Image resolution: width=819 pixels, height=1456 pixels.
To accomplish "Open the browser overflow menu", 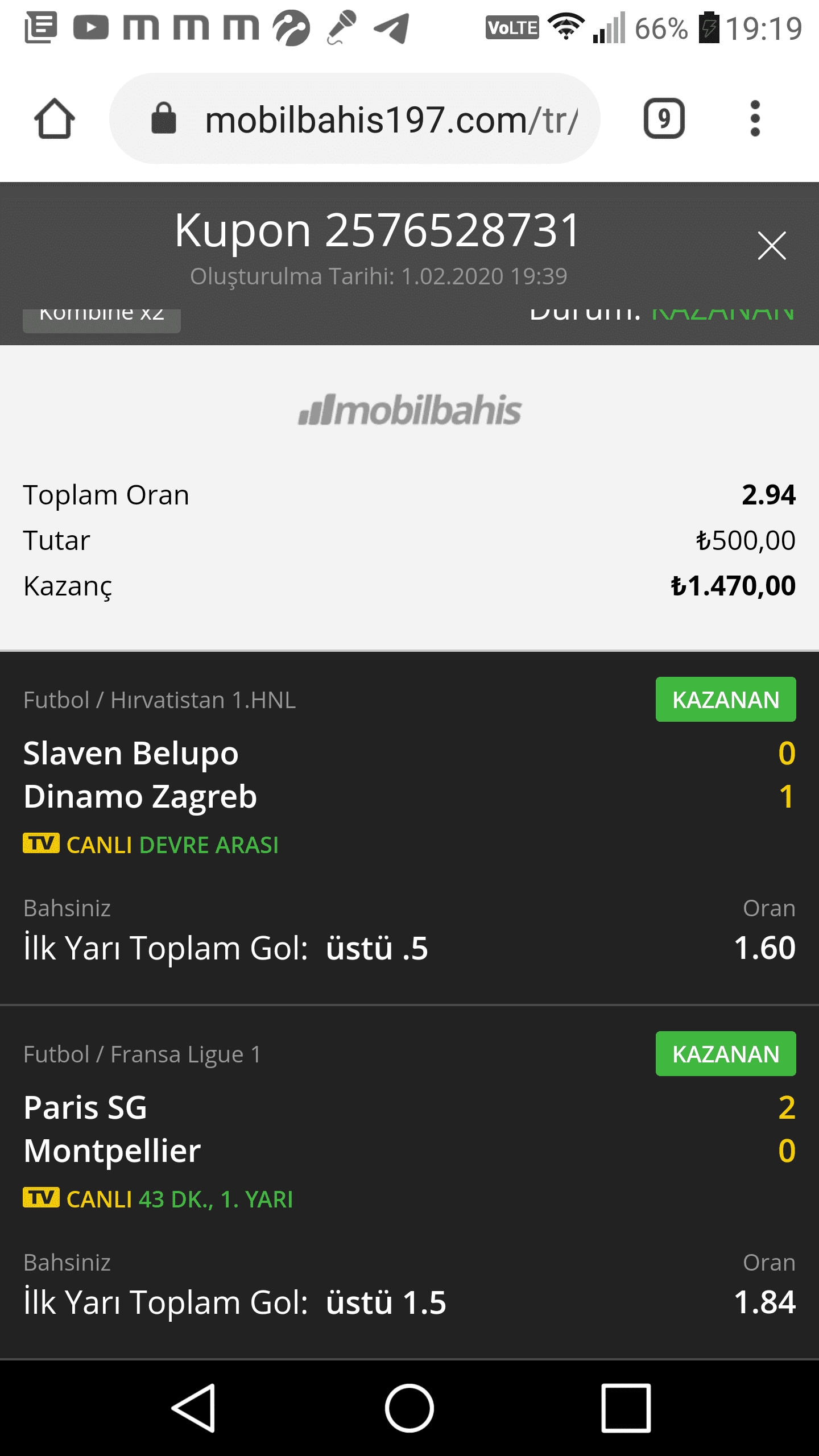I will 755,118.
